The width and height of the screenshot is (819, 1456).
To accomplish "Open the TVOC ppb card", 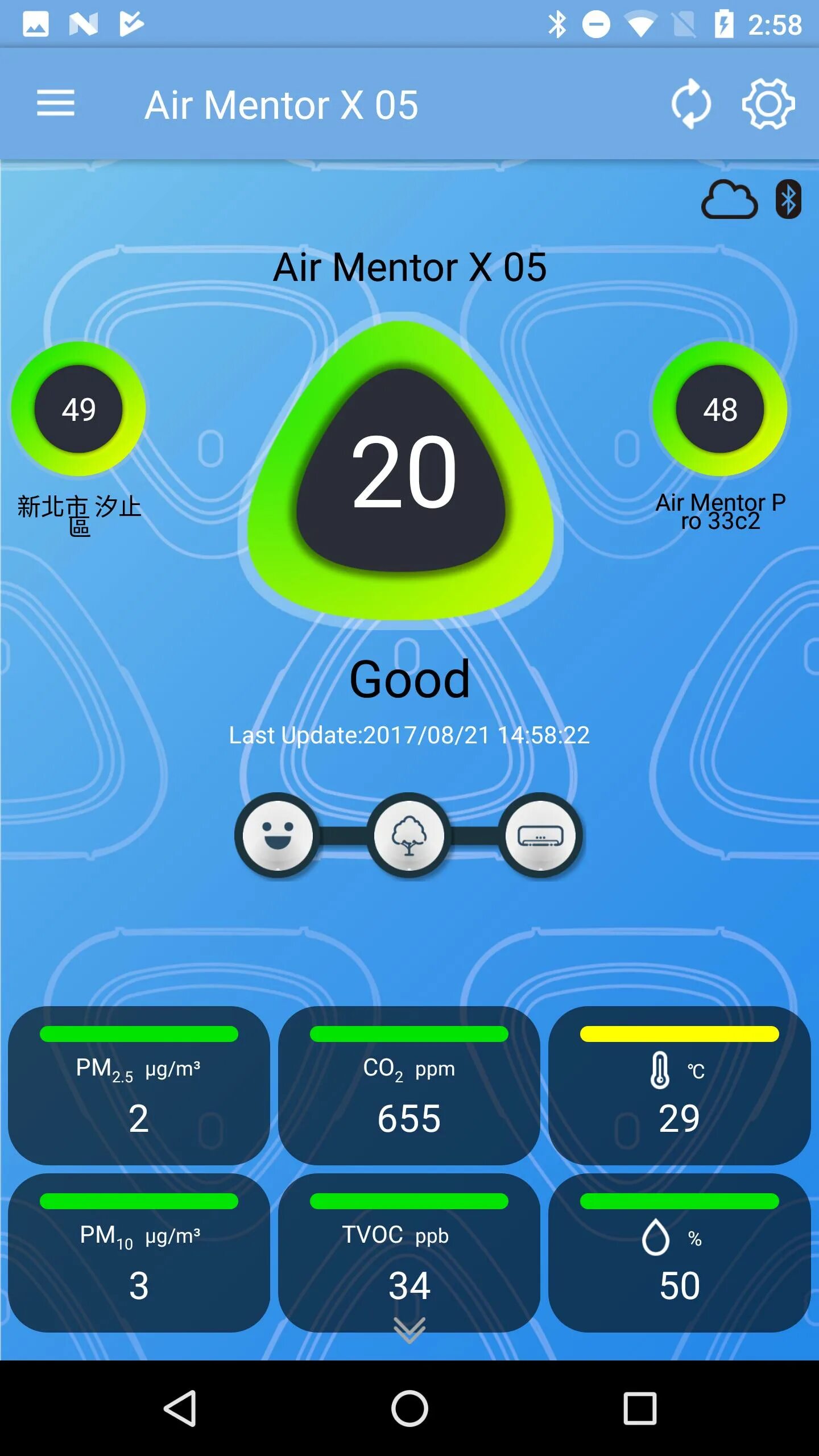I will click(x=409, y=1253).
